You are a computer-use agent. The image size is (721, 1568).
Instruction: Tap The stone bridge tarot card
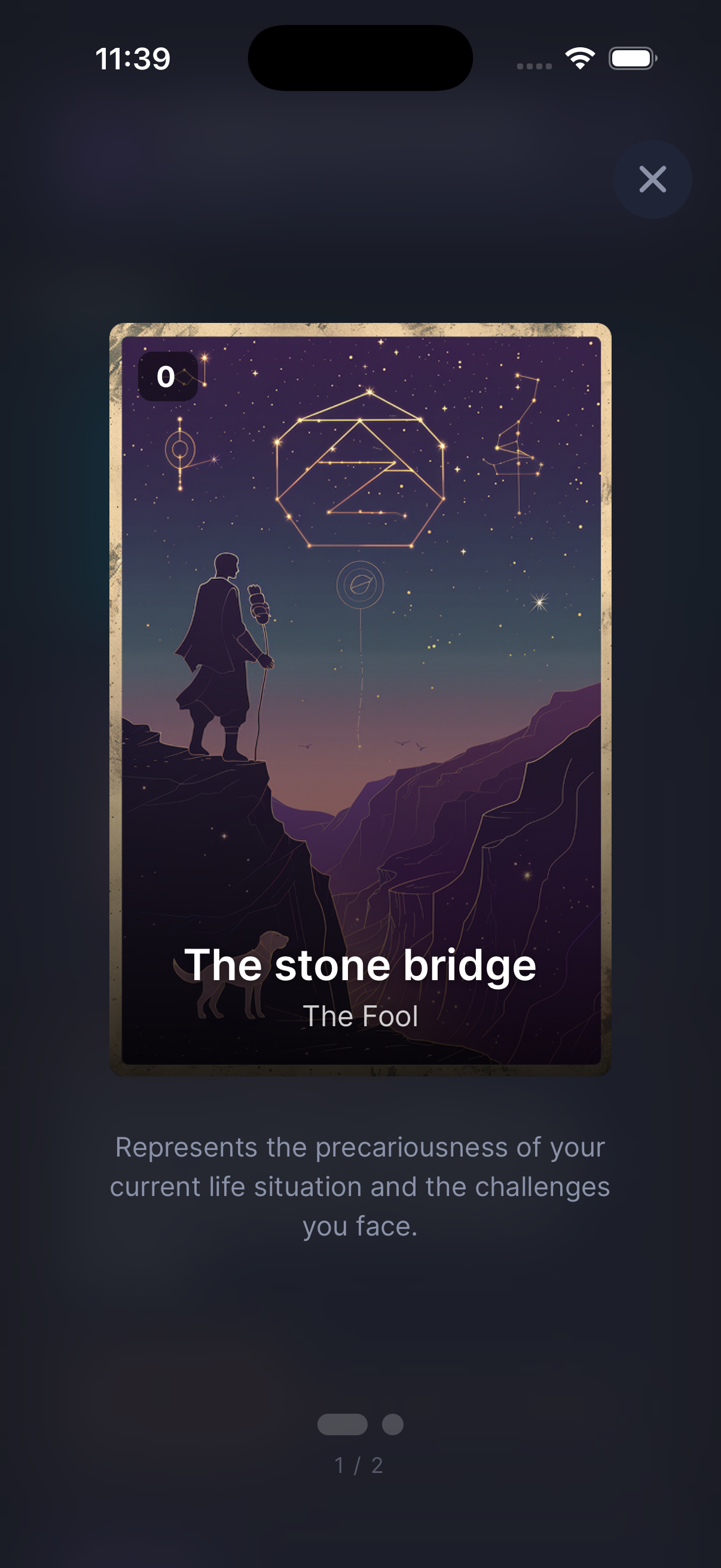360,698
